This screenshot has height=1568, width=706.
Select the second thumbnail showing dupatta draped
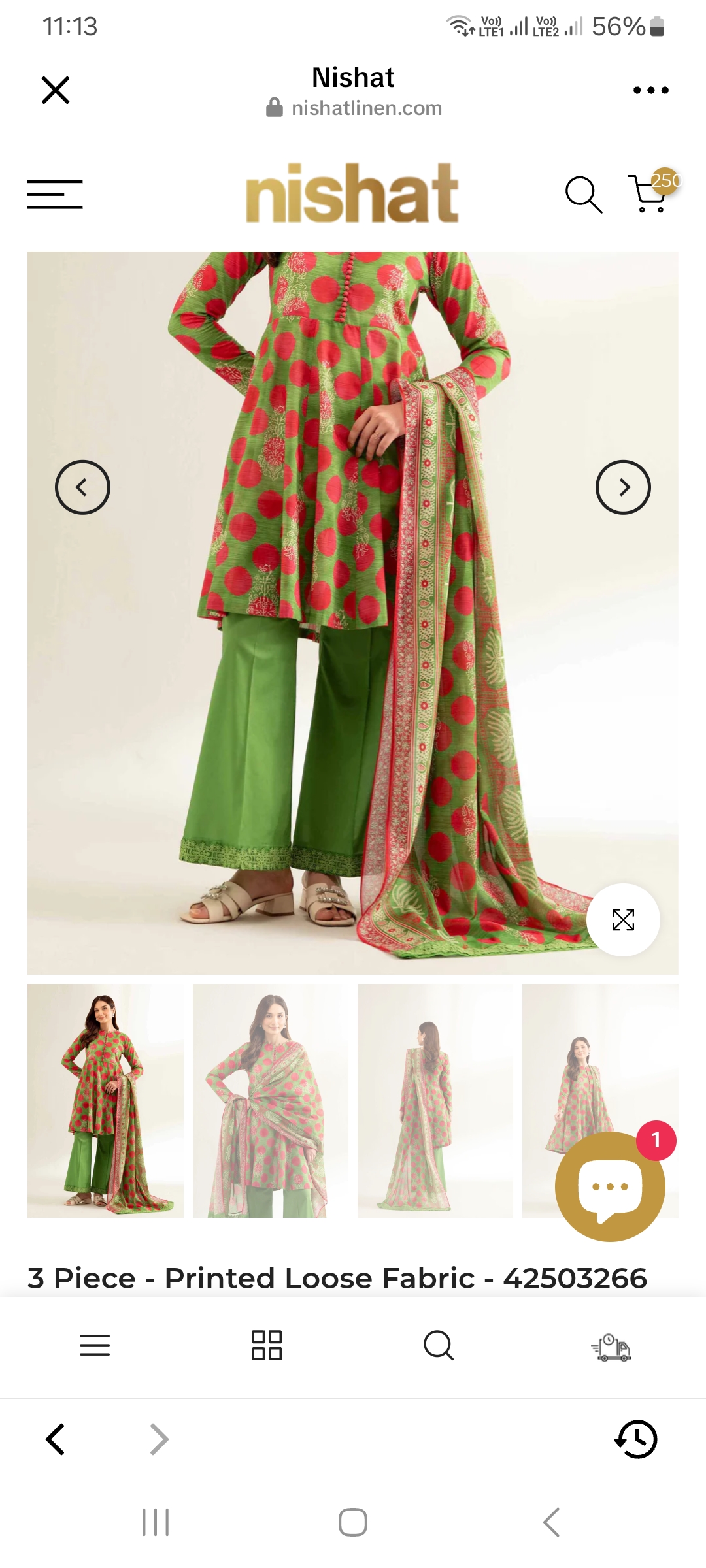270,1101
